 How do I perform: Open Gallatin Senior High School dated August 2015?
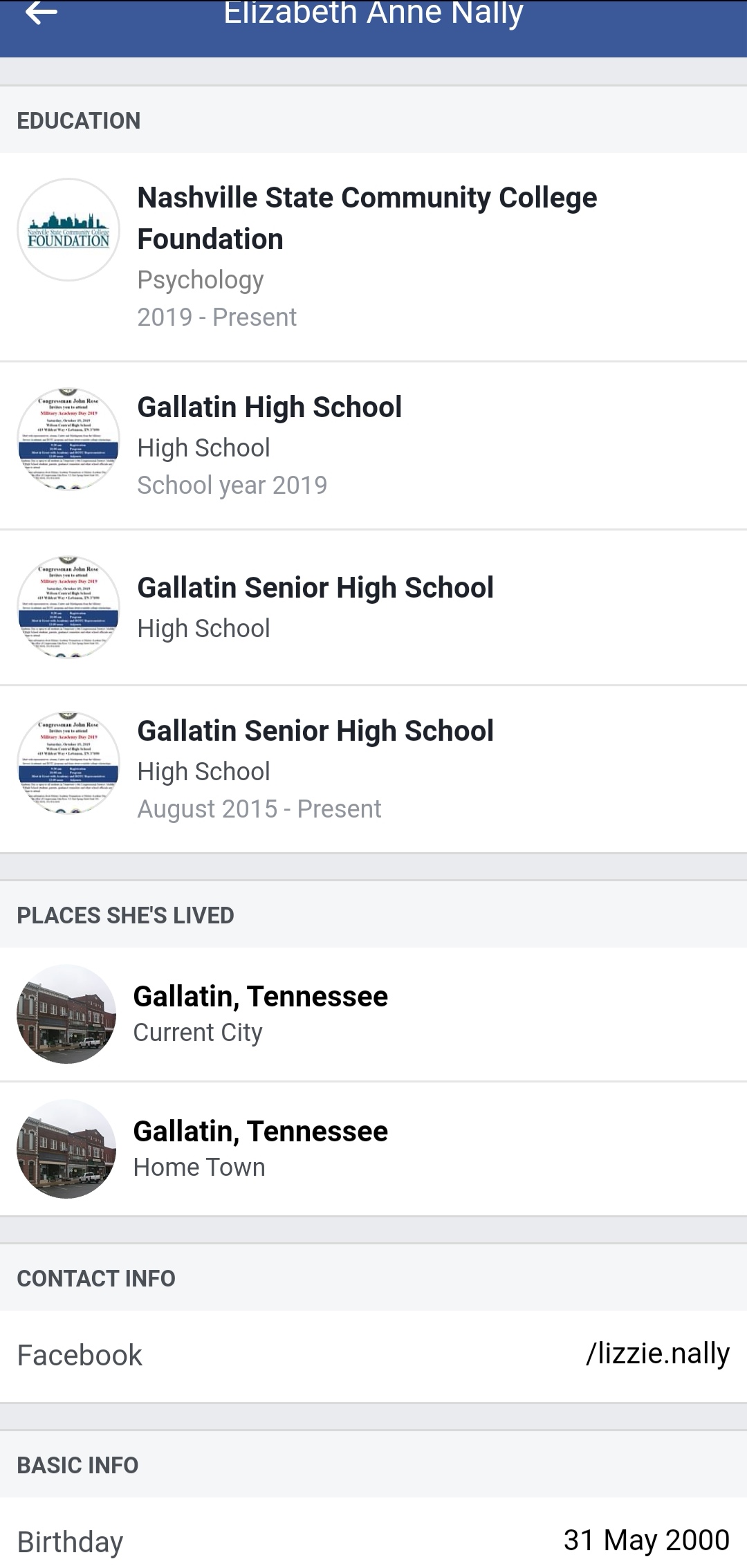(x=373, y=769)
